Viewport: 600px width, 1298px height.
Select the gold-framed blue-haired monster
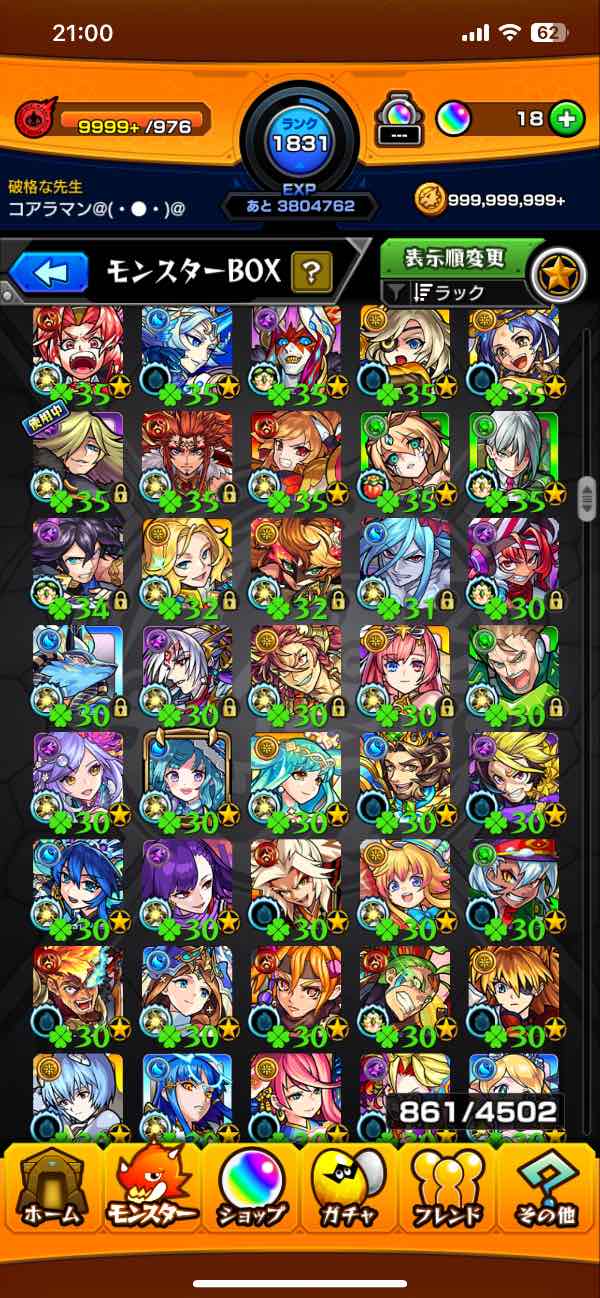tap(187, 777)
